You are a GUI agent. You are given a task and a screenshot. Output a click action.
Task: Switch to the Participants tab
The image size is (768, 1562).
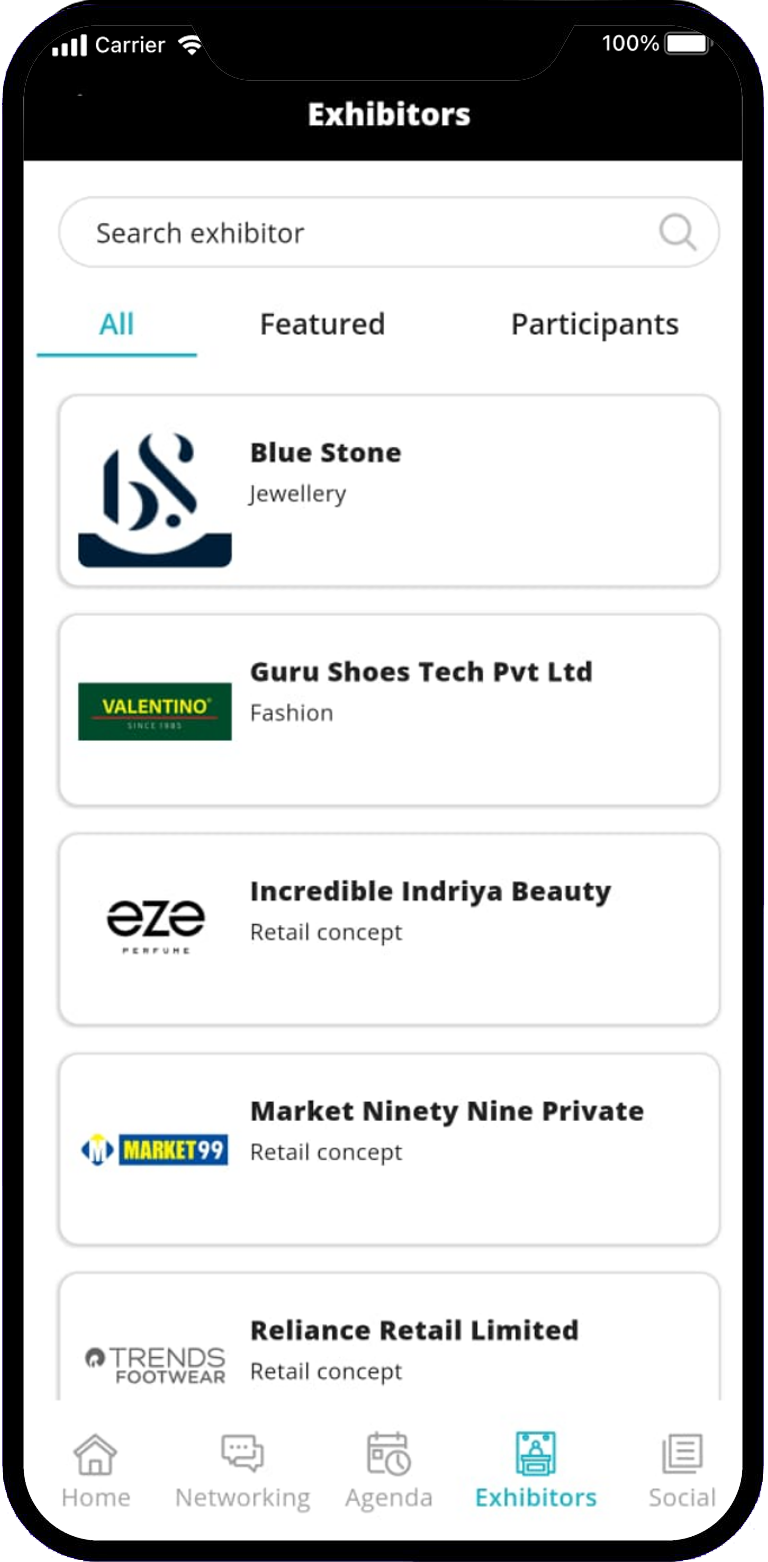[x=594, y=324]
